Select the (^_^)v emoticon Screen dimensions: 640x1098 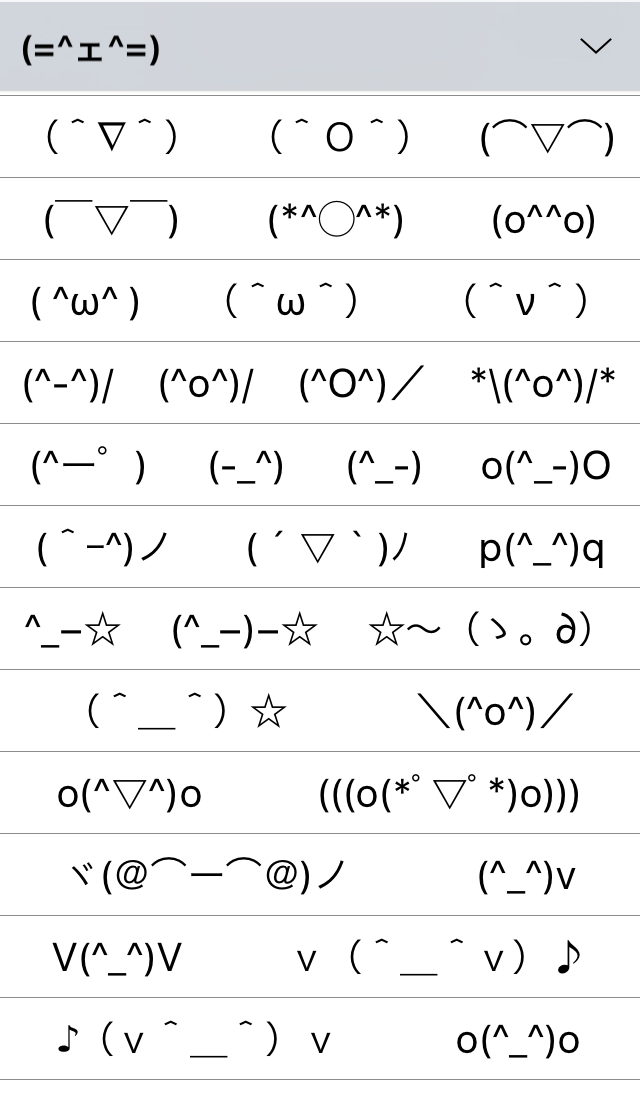pyautogui.click(x=527, y=876)
